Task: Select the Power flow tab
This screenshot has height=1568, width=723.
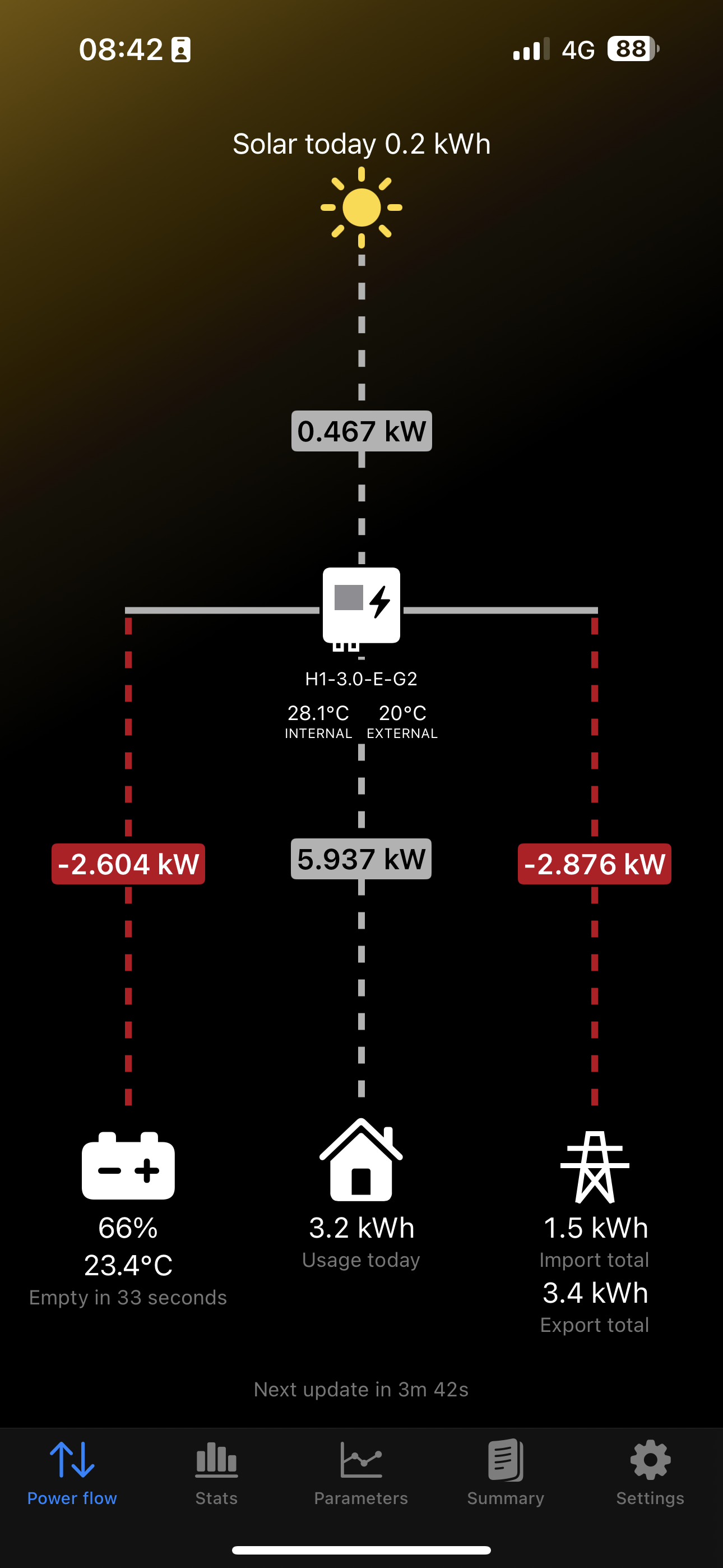Action: 72,1472
